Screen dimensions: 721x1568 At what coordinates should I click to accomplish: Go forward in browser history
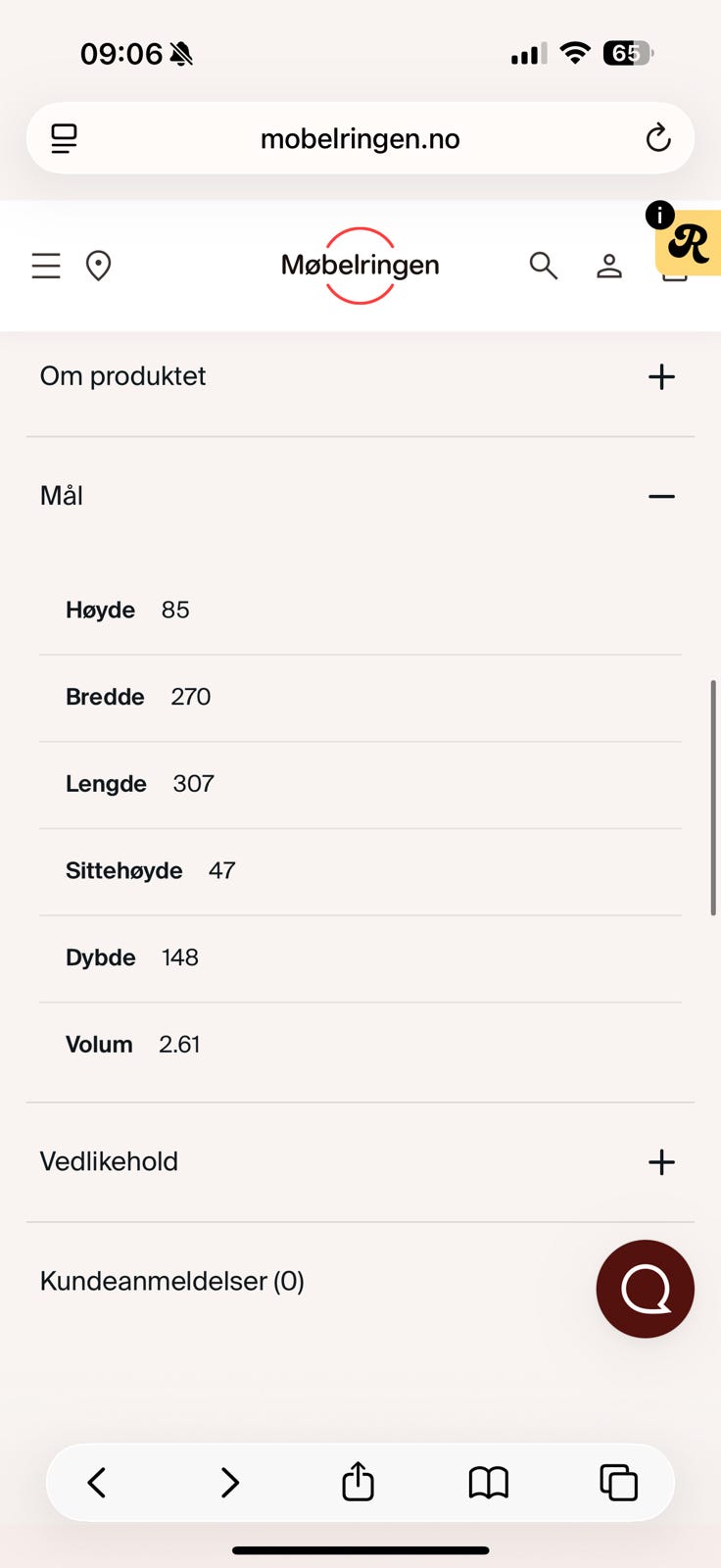pos(229,1482)
